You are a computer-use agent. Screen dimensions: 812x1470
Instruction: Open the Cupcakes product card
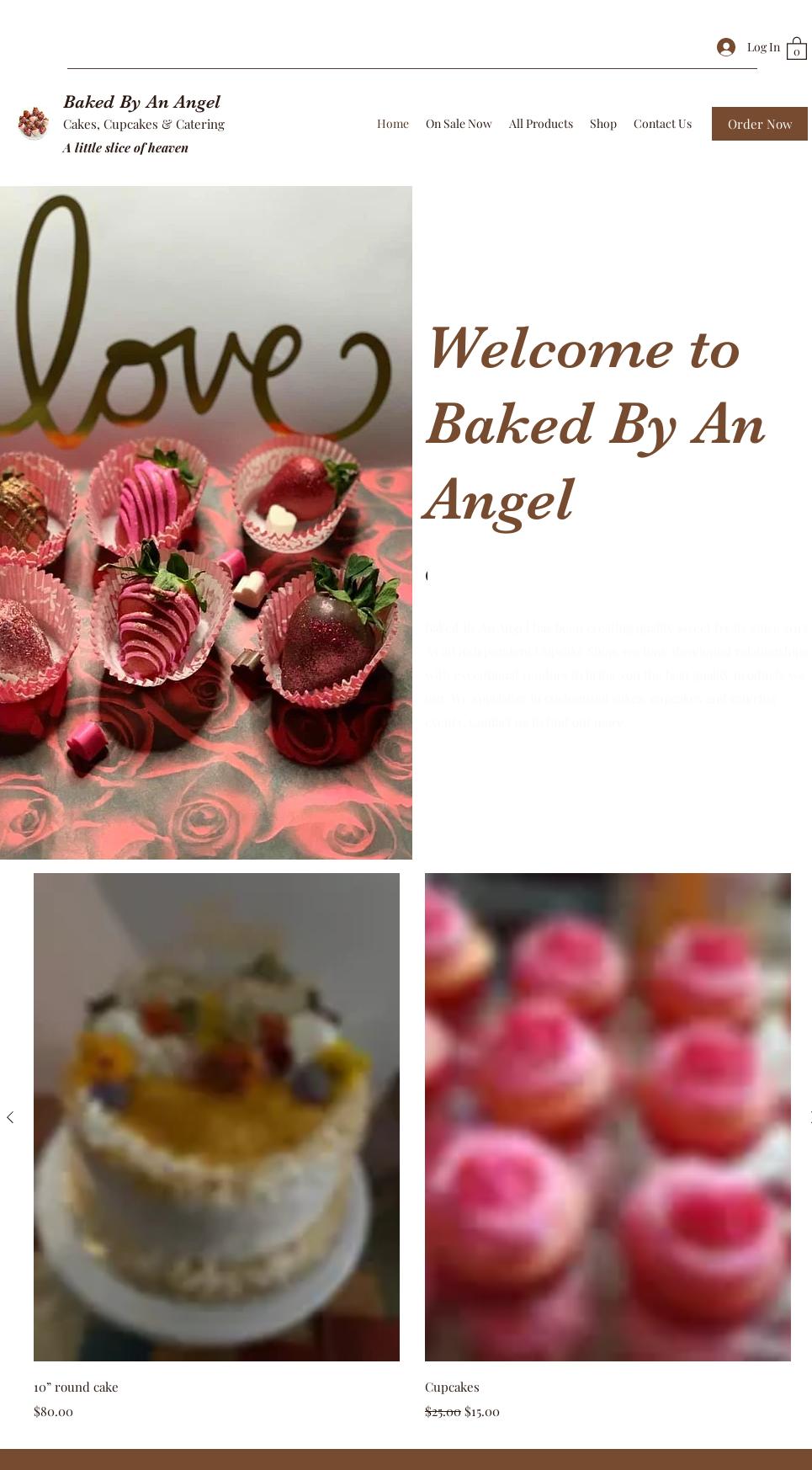608,1116
